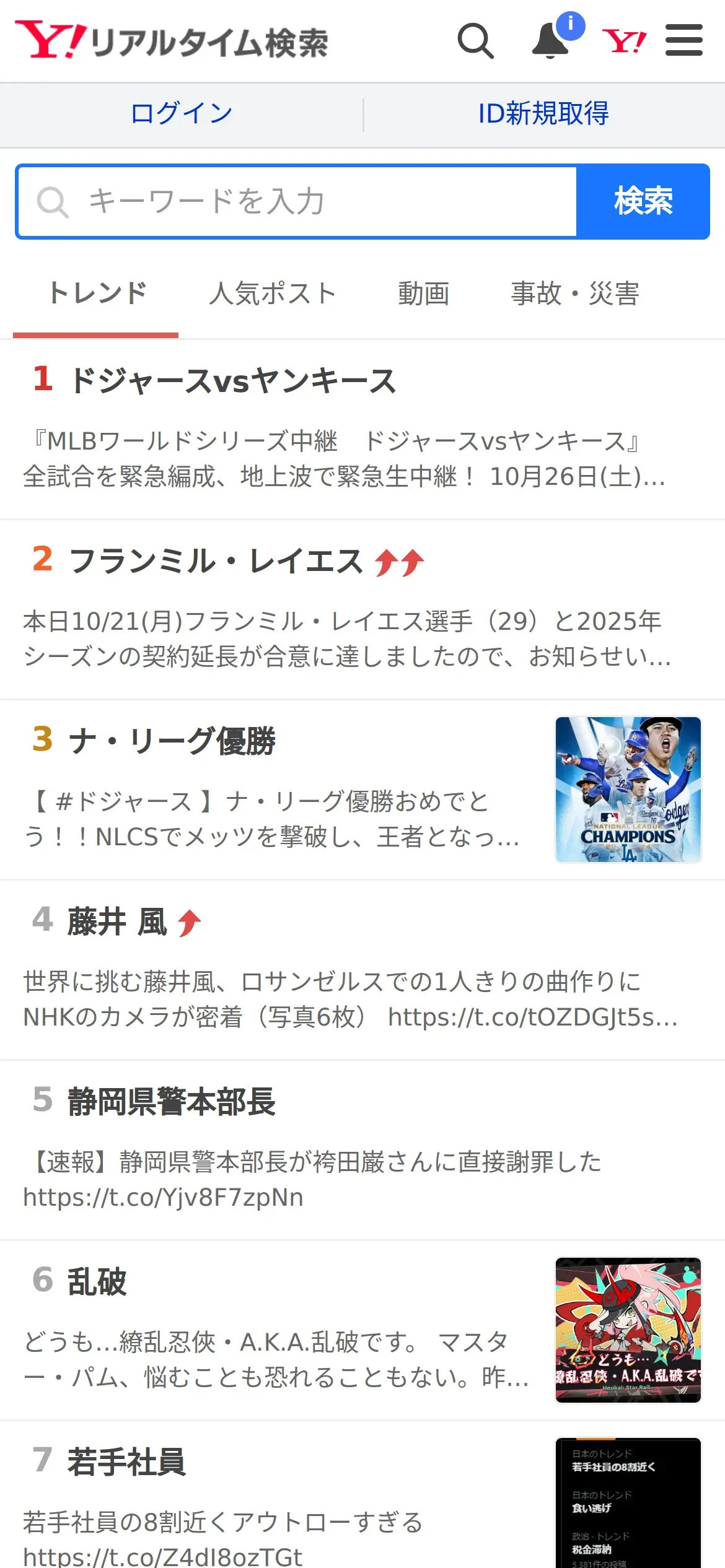This screenshot has height=1568, width=725.
Task: Select the トレンド tab
Action: pos(96,294)
